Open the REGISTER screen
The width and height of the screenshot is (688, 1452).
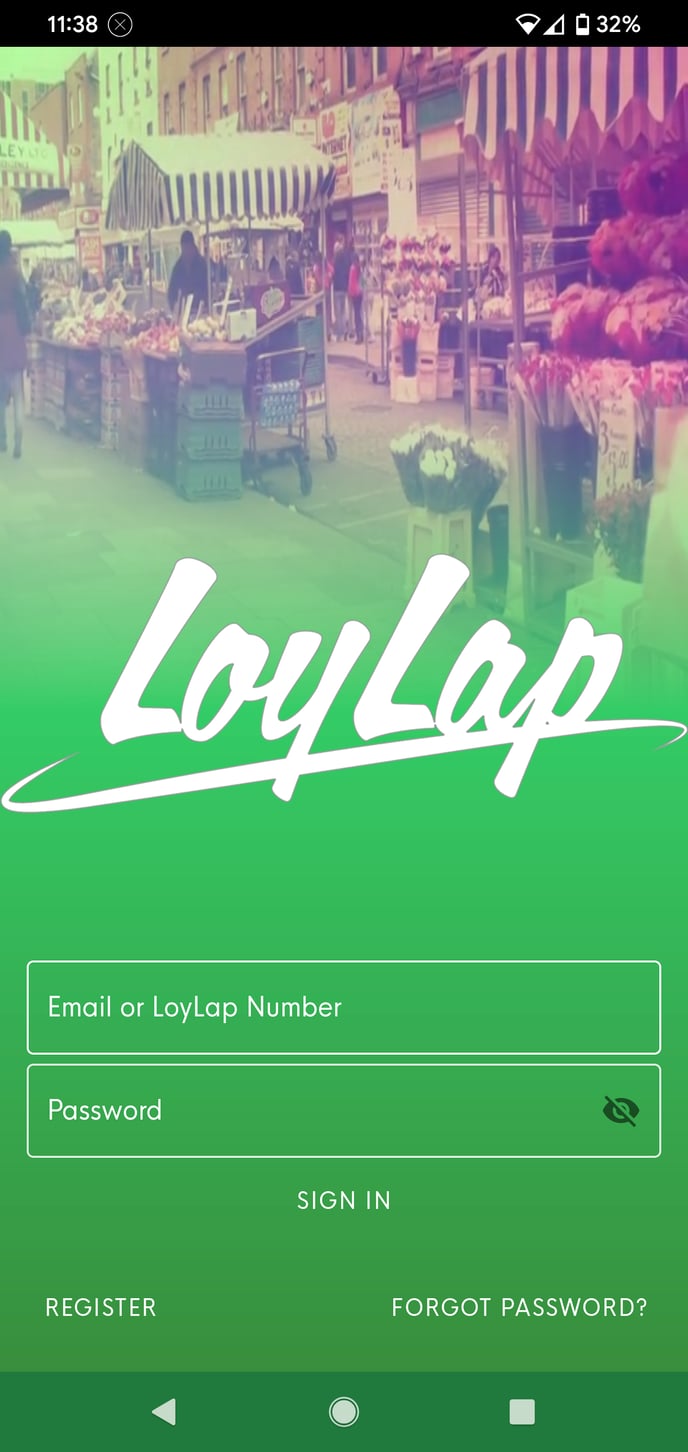tap(101, 1307)
